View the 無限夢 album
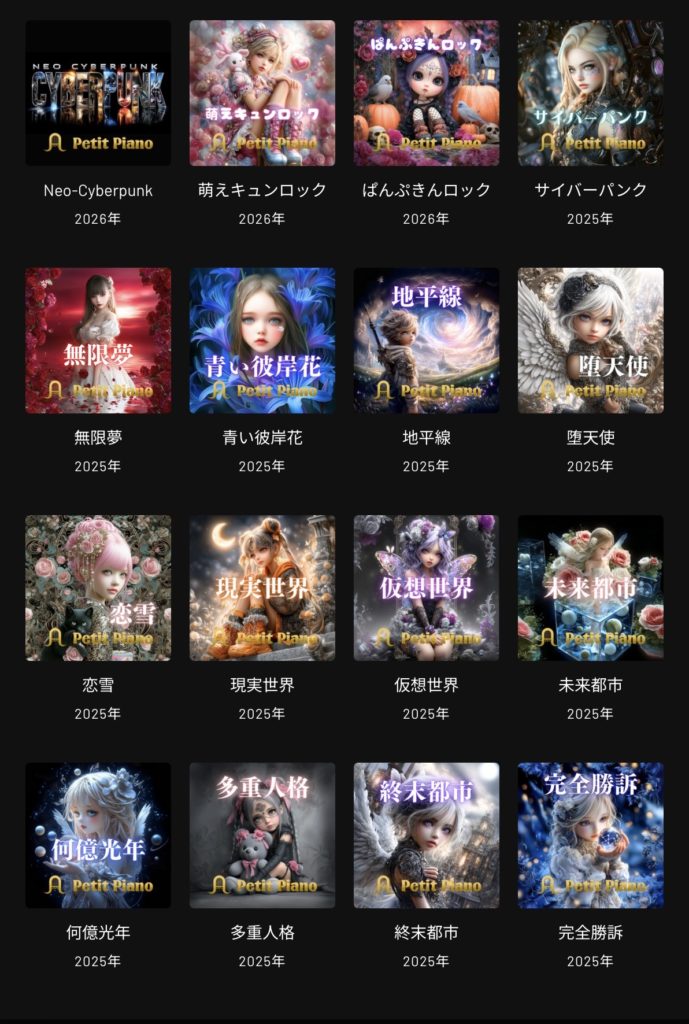The width and height of the screenshot is (689, 1024). pyautogui.click(x=98, y=340)
